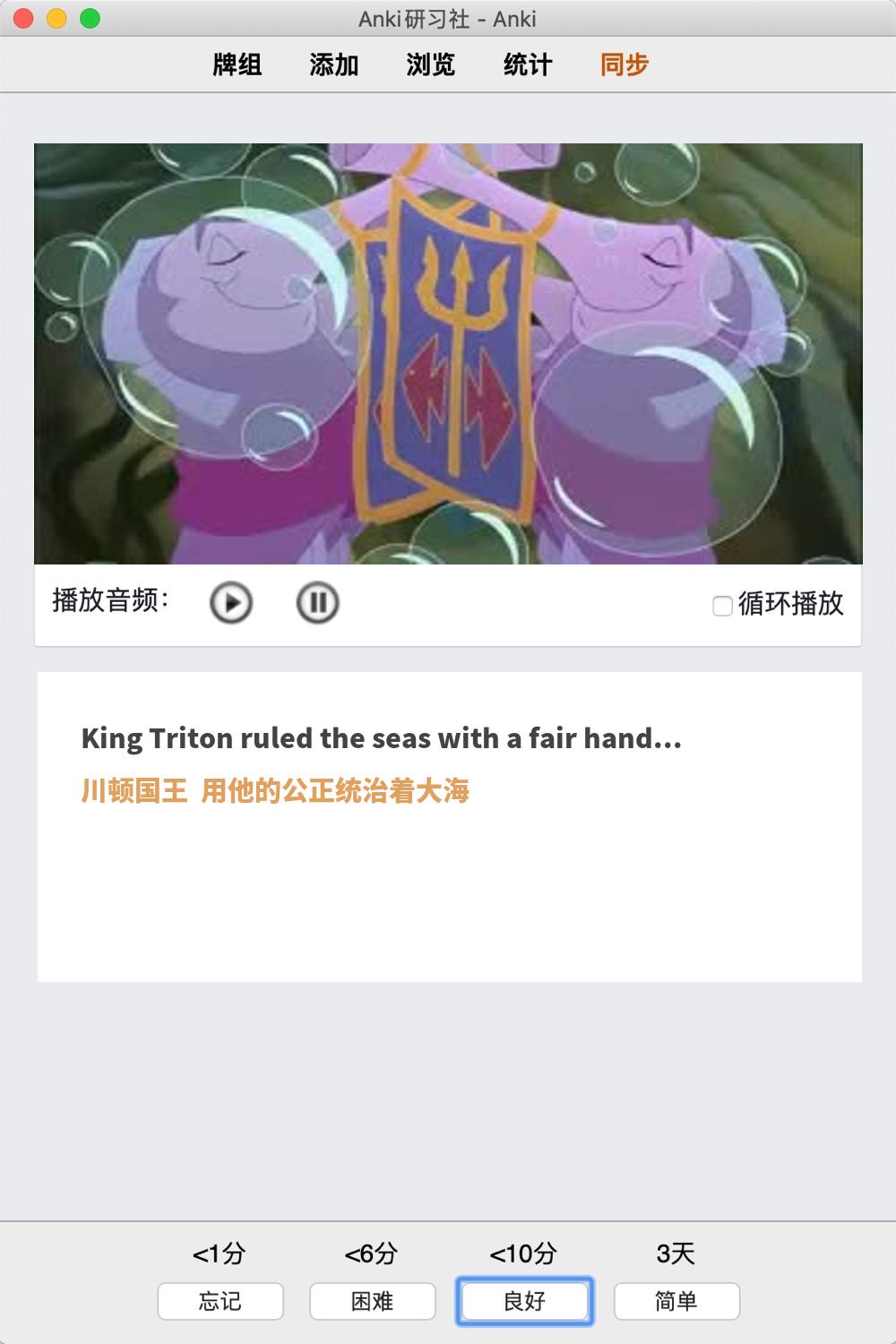Open 添加 to add a card
Viewport: 896px width, 1344px height.
coord(333,65)
